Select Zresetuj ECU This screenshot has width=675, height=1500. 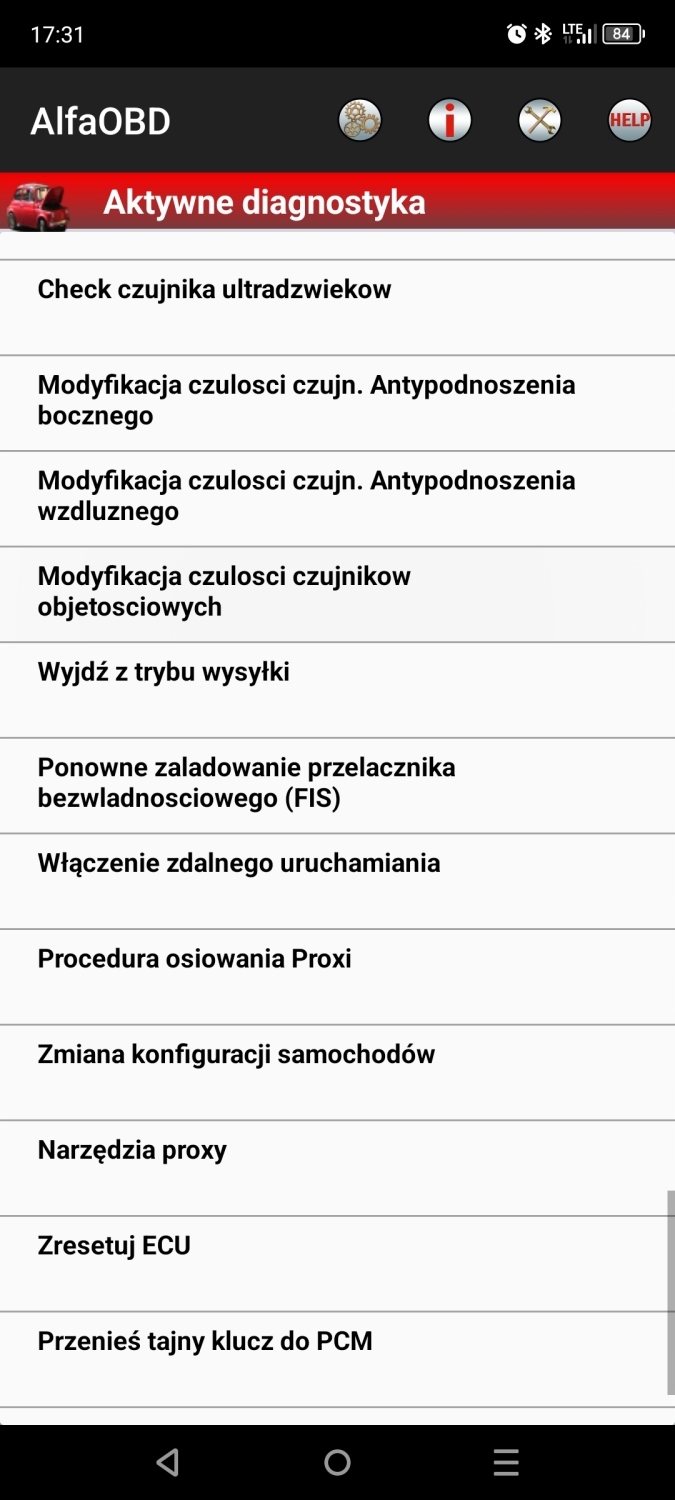point(337,1262)
